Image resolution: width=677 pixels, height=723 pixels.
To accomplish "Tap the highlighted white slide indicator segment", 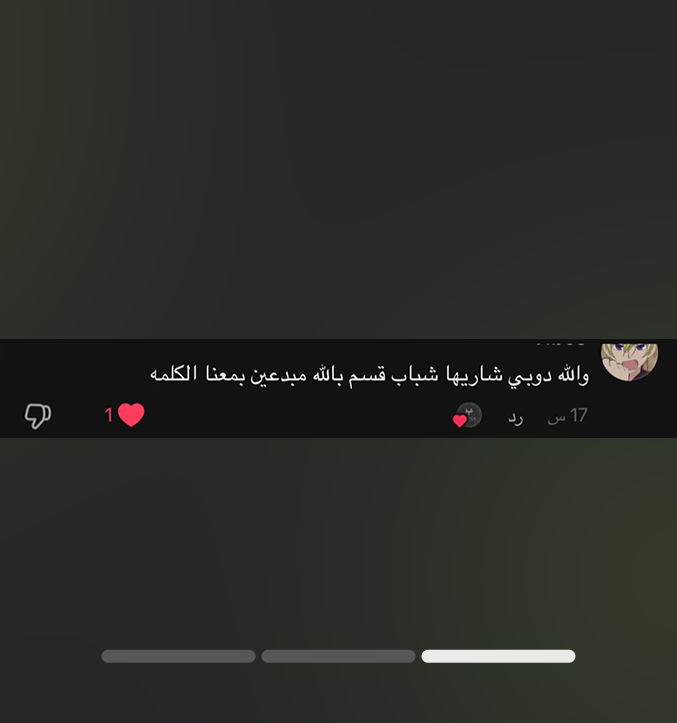I will tap(498, 656).
